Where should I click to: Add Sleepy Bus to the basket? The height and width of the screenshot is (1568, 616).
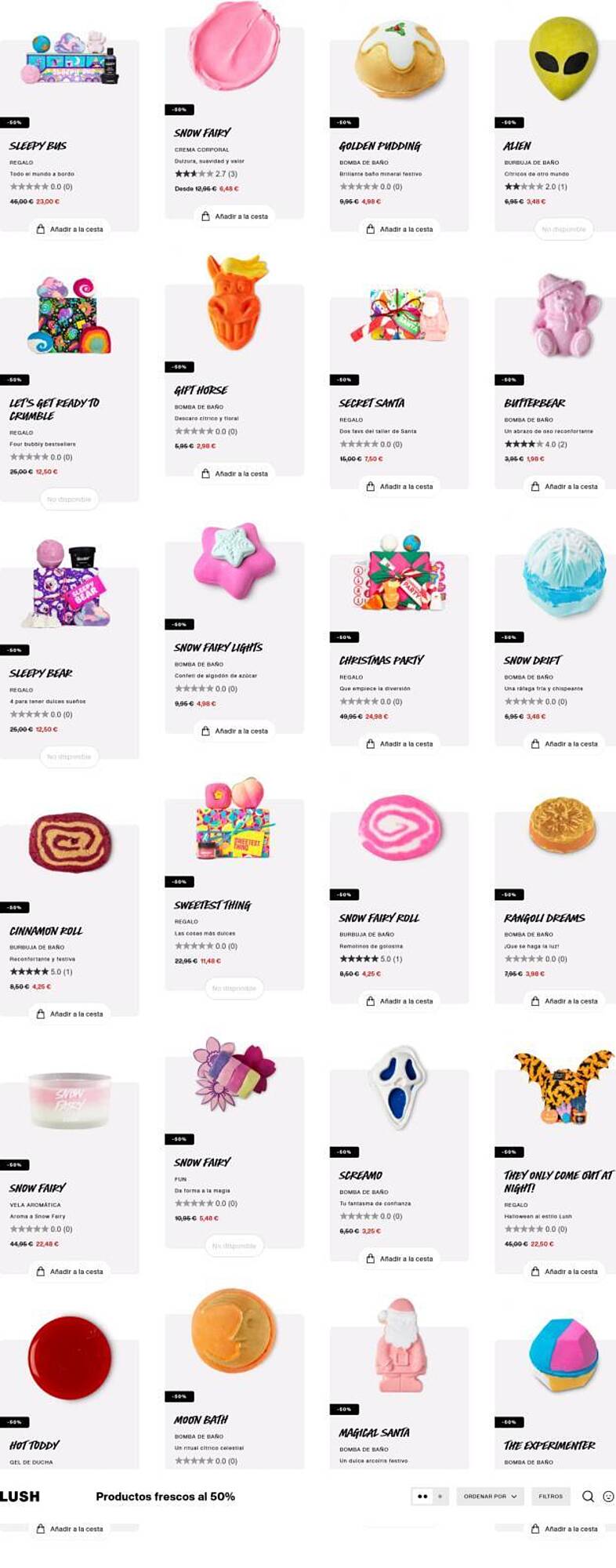point(69,229)
